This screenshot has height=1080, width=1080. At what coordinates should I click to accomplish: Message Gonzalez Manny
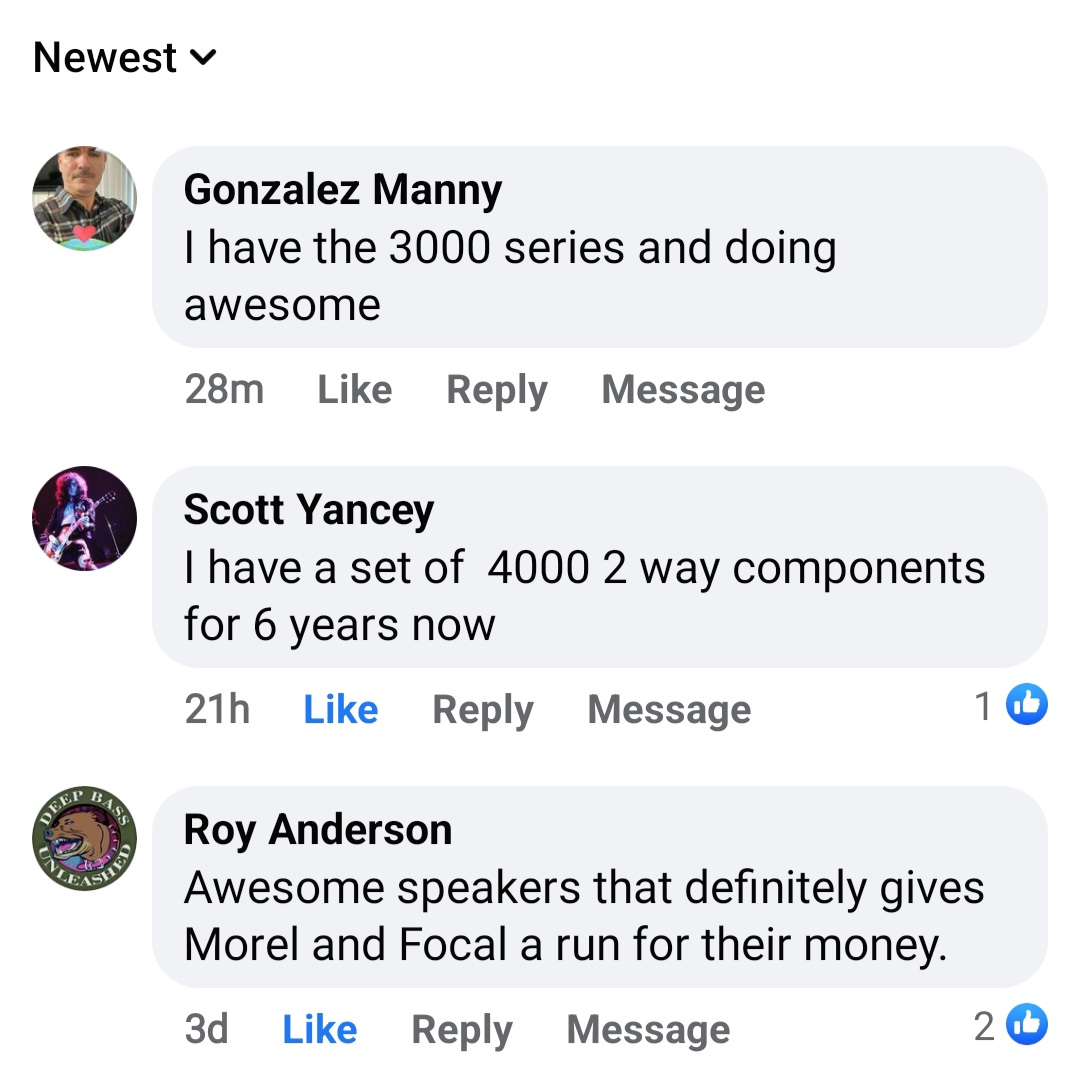683,389
